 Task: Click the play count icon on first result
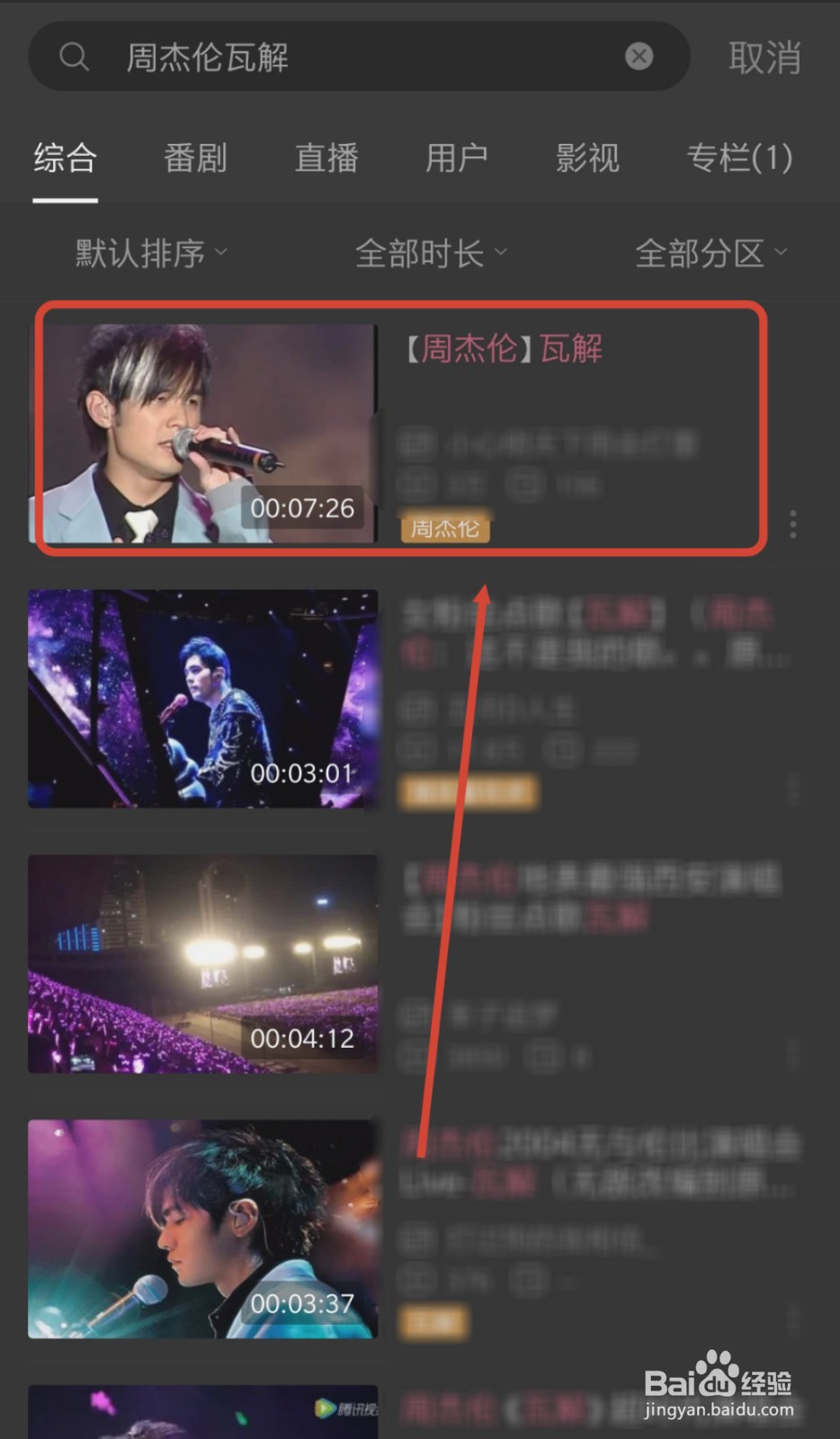pyautogui.click(x=416, y=486)
